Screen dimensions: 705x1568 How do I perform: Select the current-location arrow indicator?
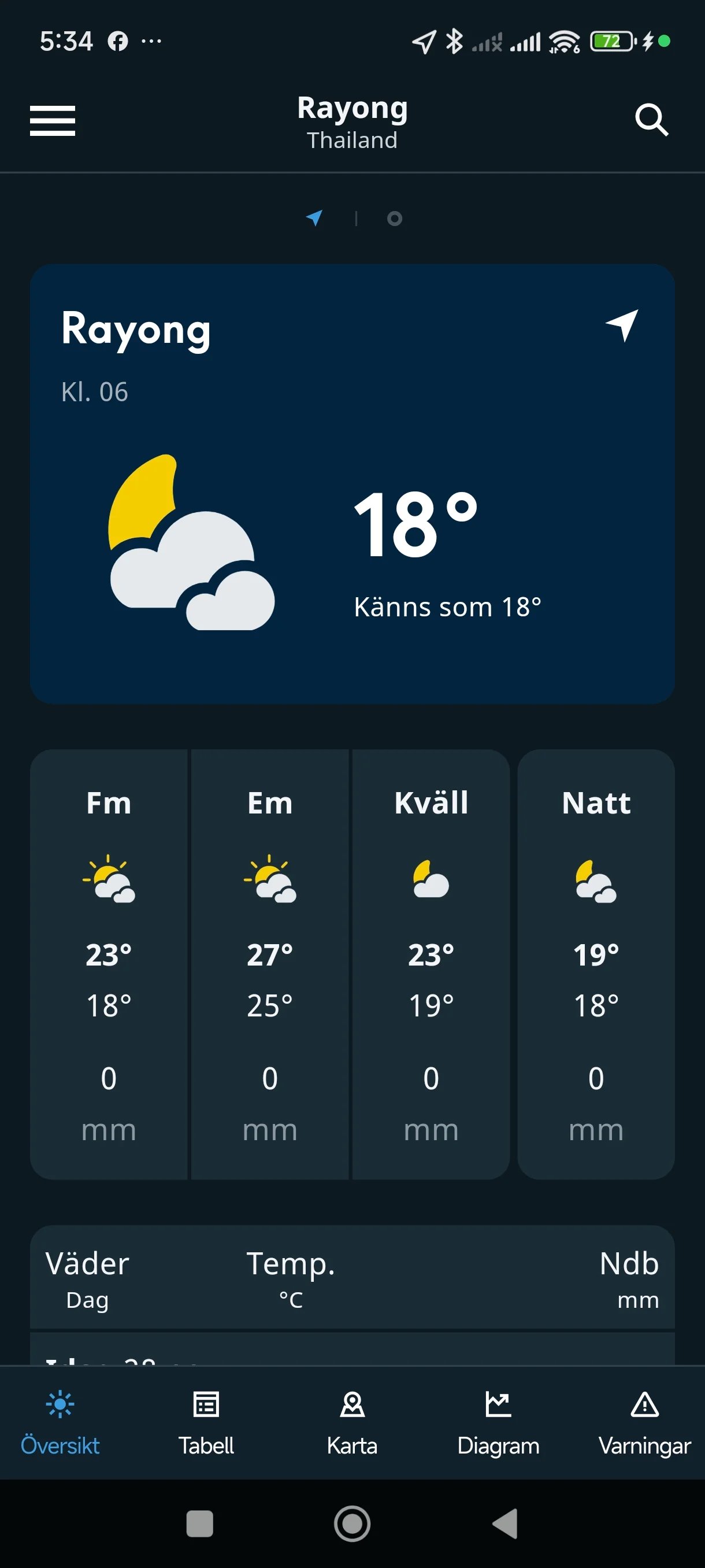pos(314,218)
